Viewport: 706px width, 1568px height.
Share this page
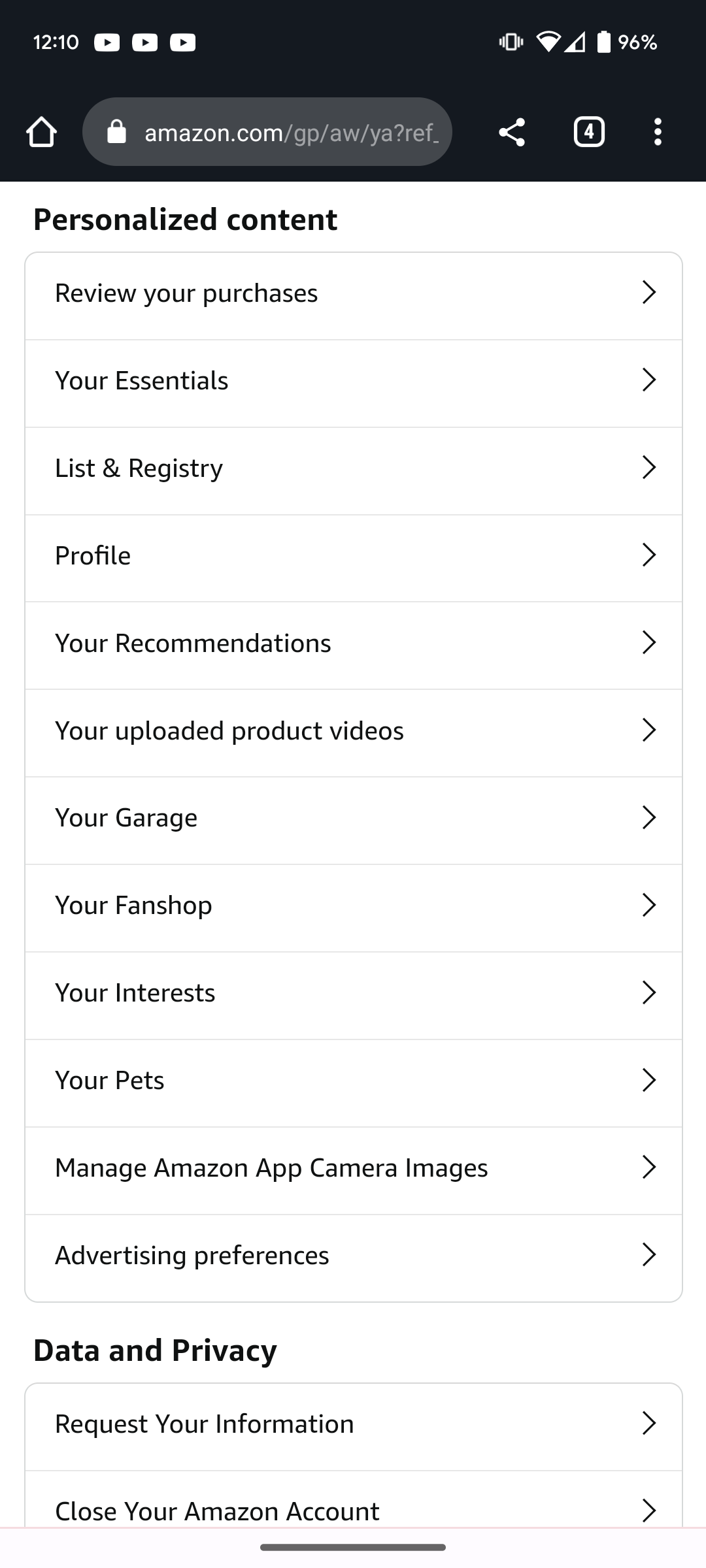click(x=512, y=132)
